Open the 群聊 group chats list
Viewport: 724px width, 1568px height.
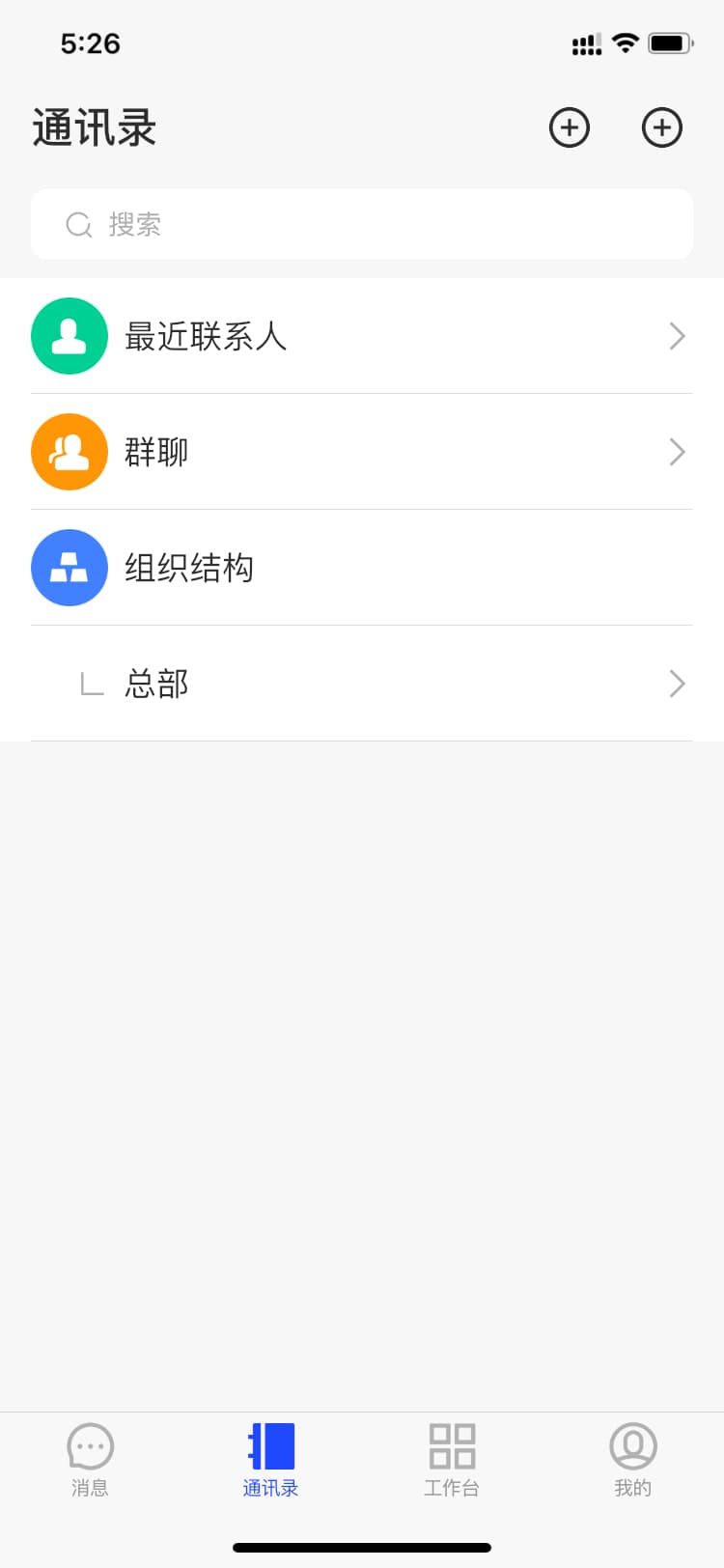362,452
